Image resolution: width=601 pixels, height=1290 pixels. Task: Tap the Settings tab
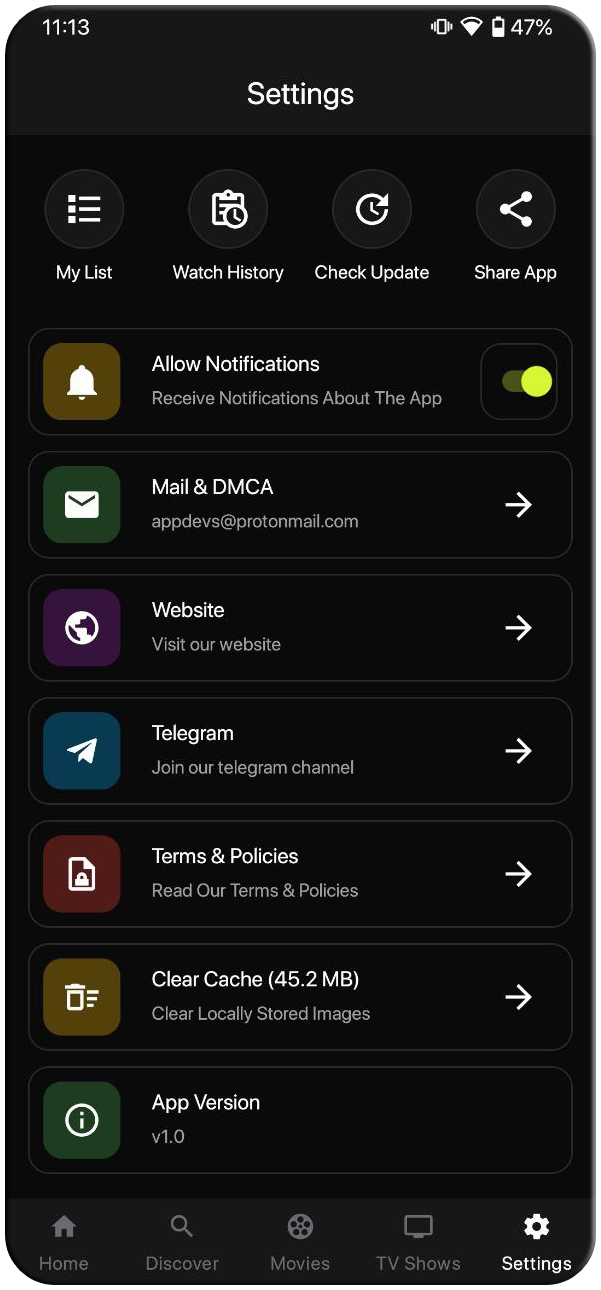coord(536,1243)
